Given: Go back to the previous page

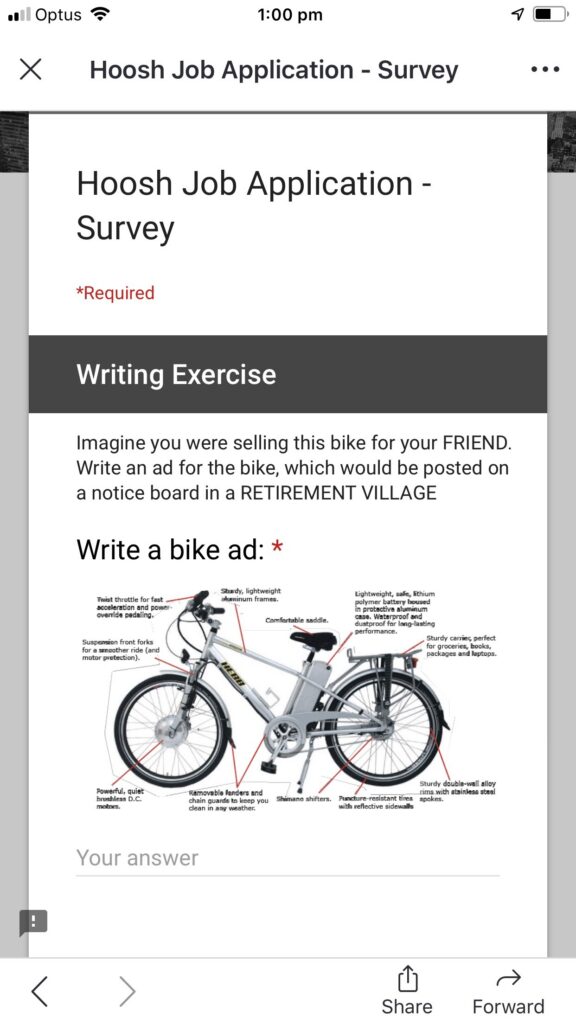Looking at the screenshot, I should point(39,991).
